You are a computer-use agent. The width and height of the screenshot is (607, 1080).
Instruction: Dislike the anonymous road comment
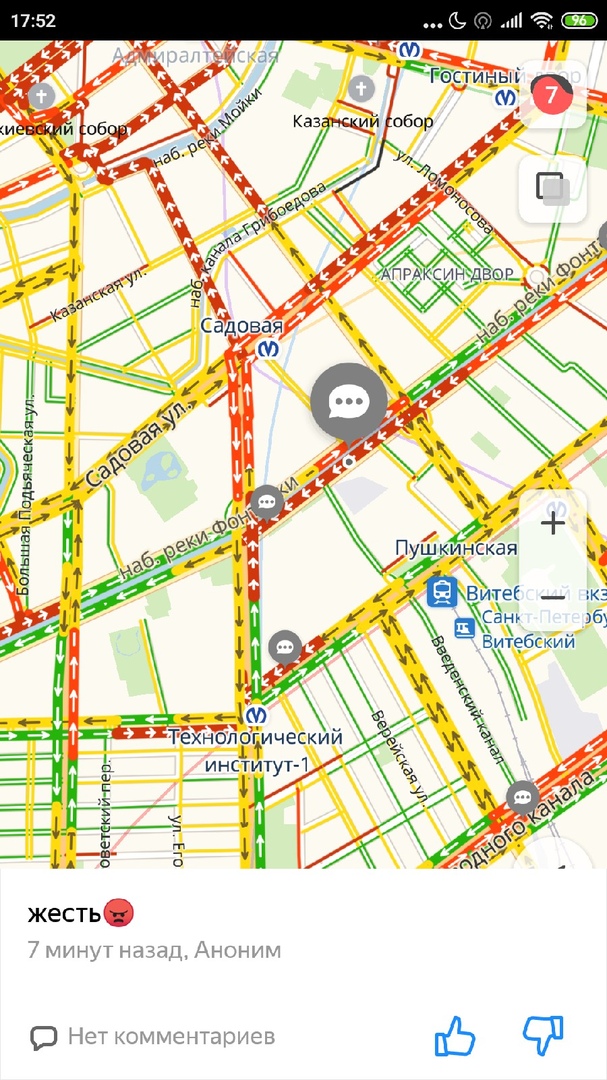(x=543, y=1036)
